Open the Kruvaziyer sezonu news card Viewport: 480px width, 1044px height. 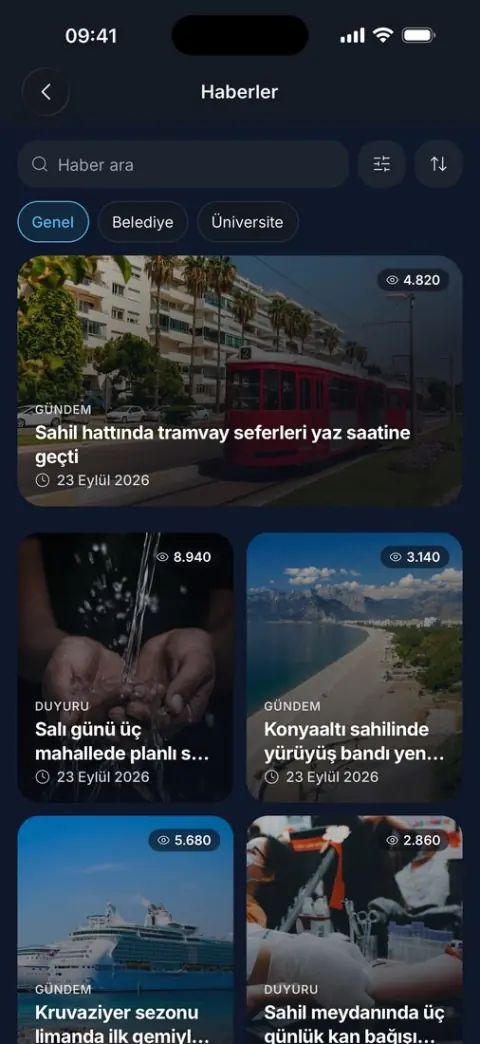(x=125, y=929)
